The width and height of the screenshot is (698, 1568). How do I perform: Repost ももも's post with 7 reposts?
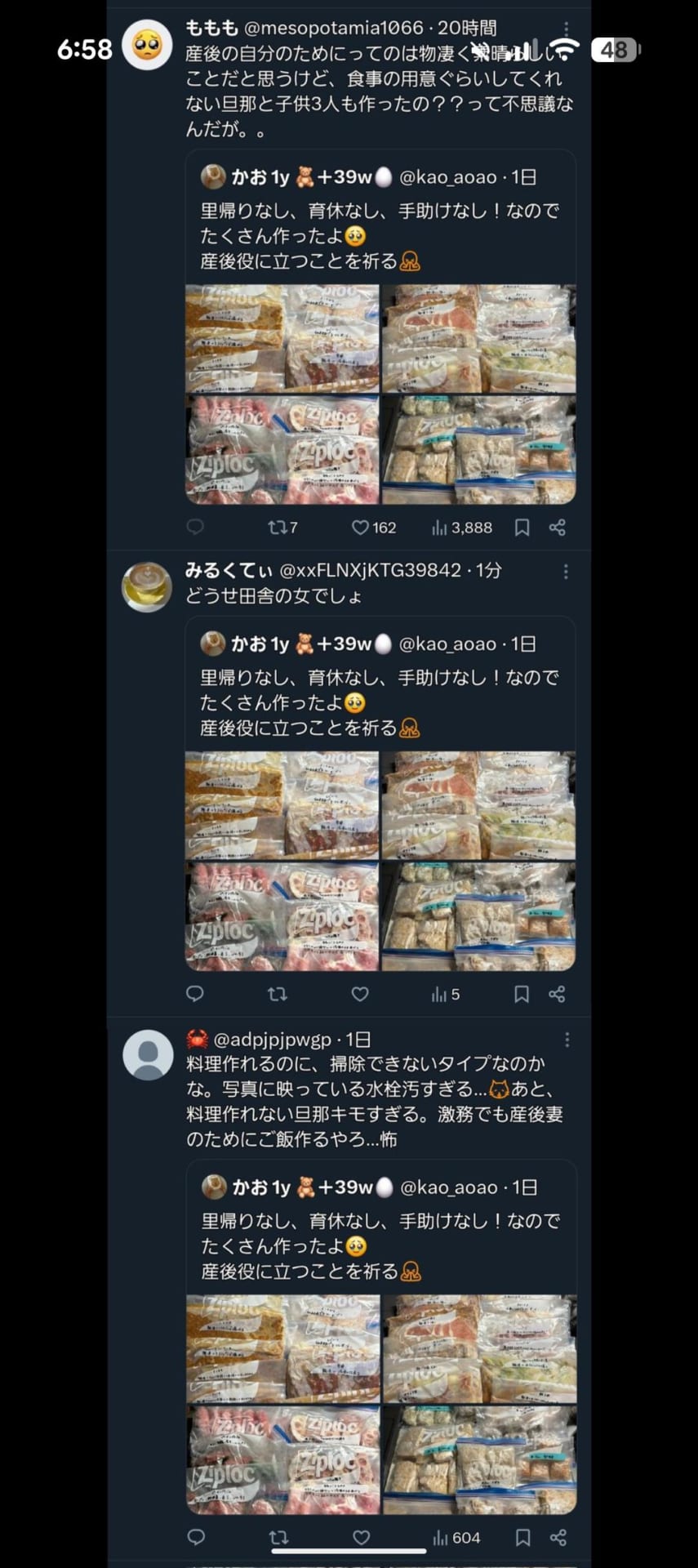[278, 528]
